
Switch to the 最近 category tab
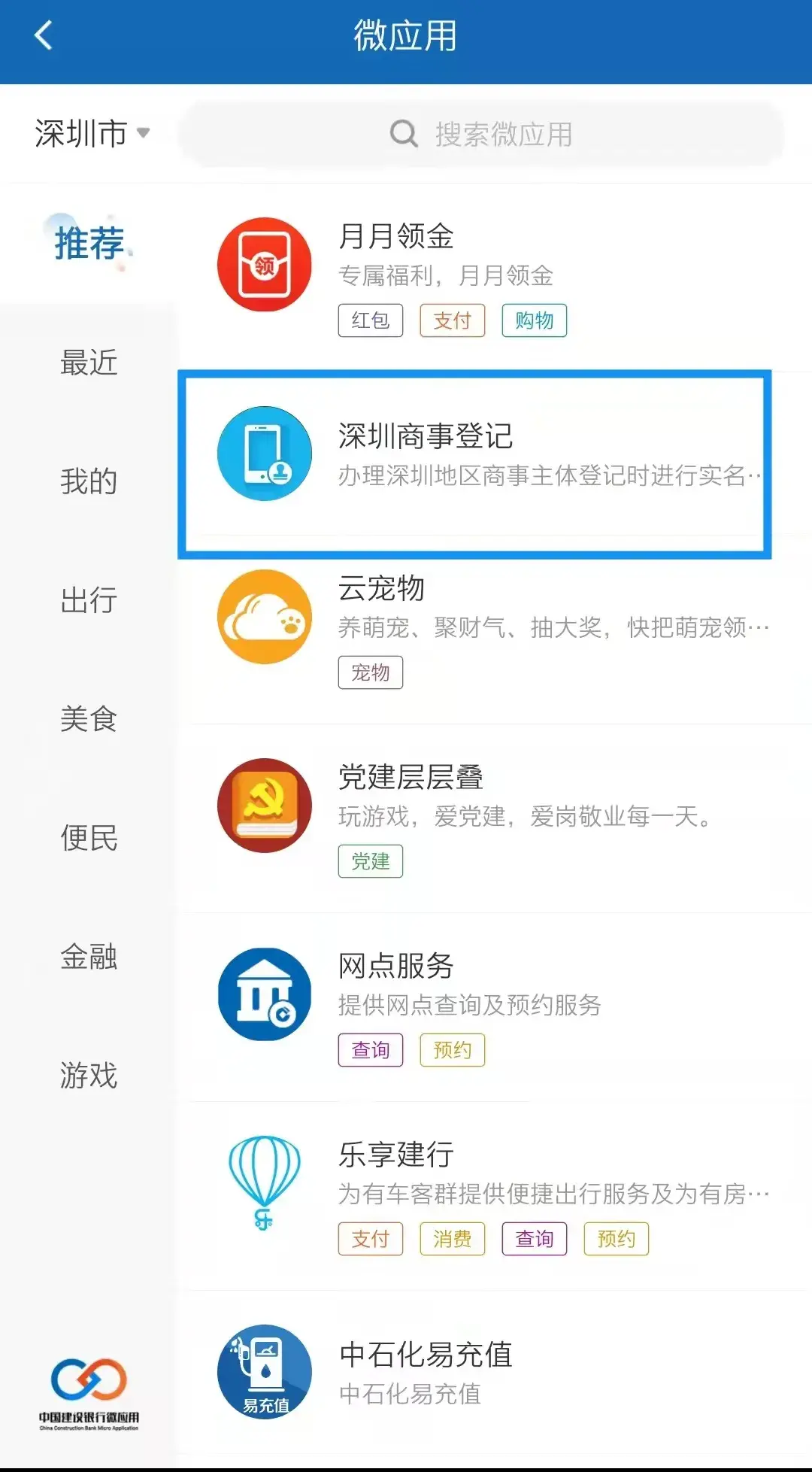pos(88,363)
